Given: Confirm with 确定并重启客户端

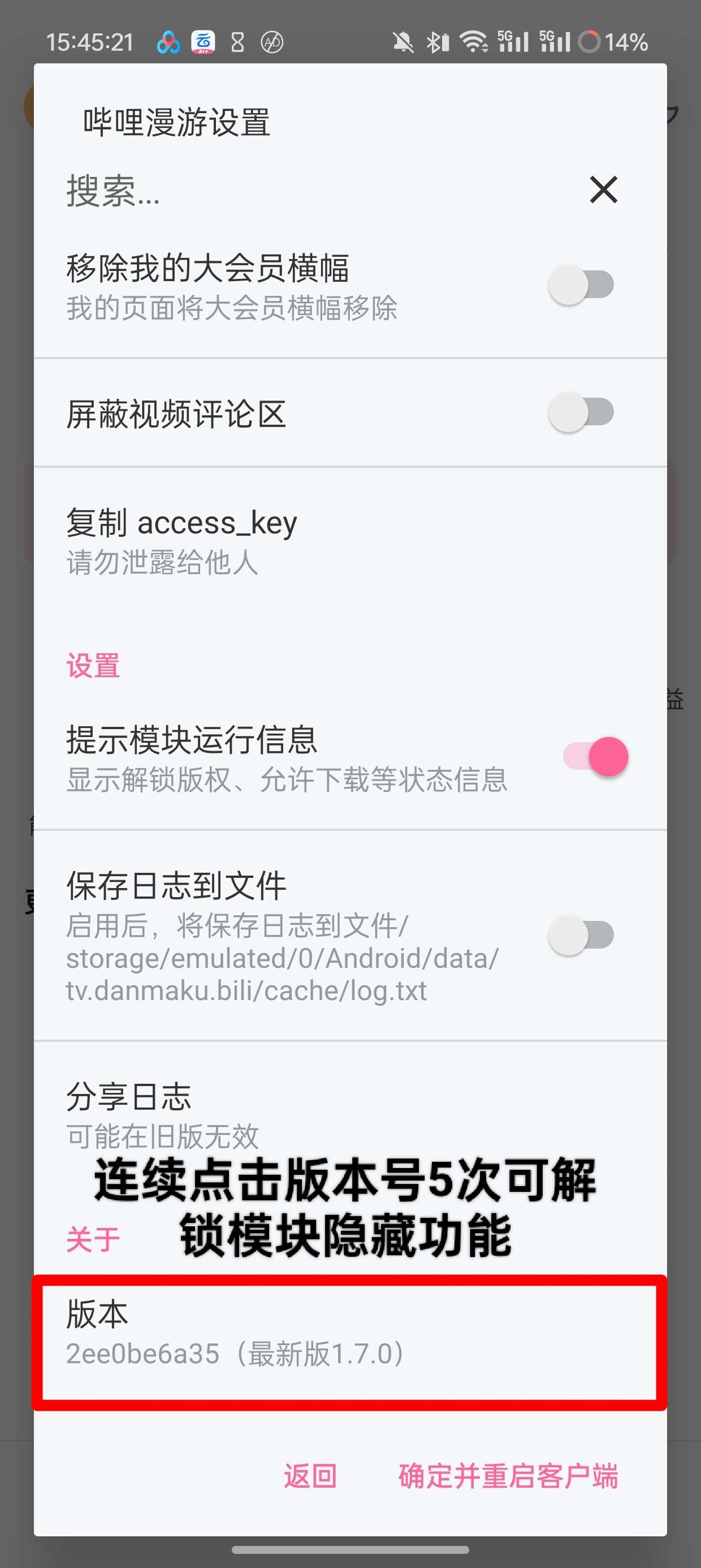Looking at the screenshot, I should pos(508,1476).
